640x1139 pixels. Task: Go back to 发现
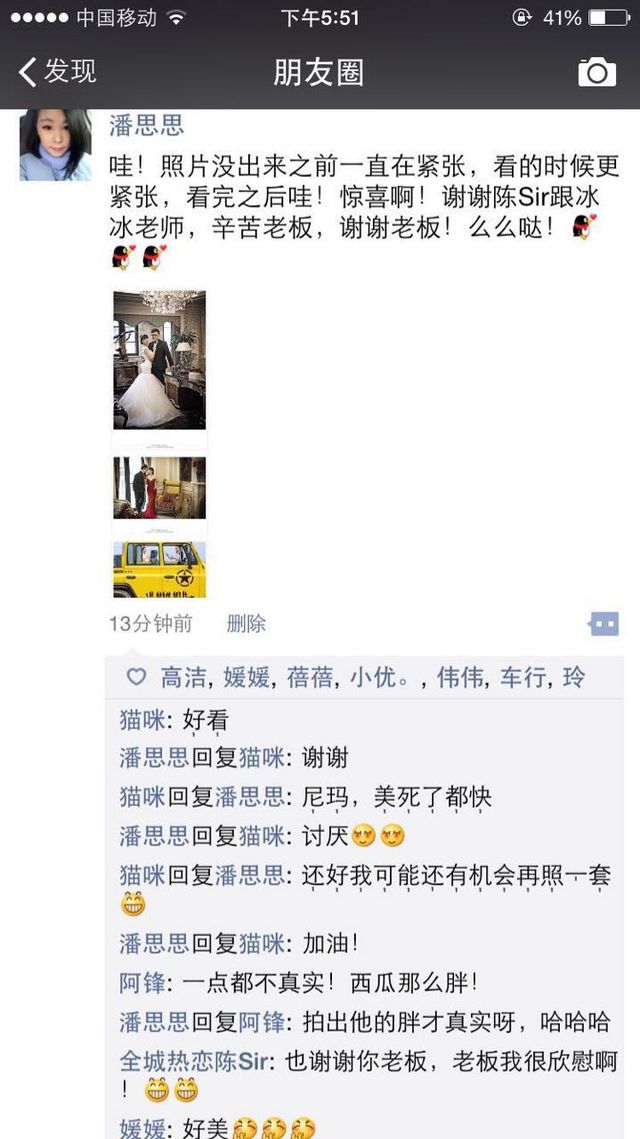pos(57,72)
